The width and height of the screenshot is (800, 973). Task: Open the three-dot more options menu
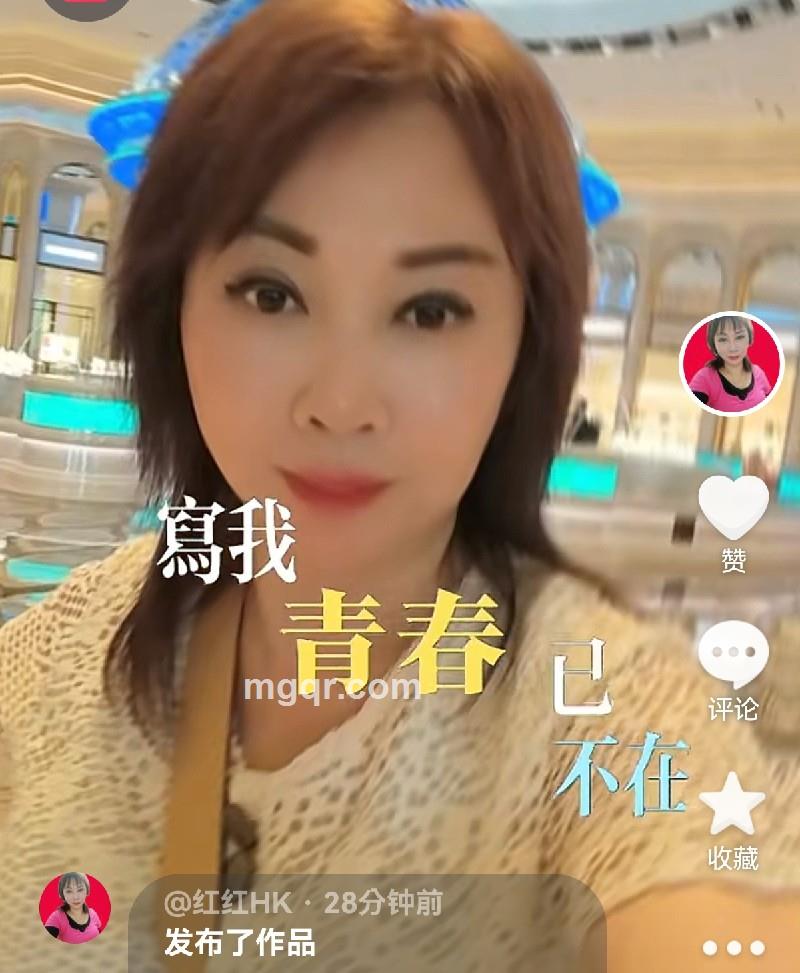733,947
